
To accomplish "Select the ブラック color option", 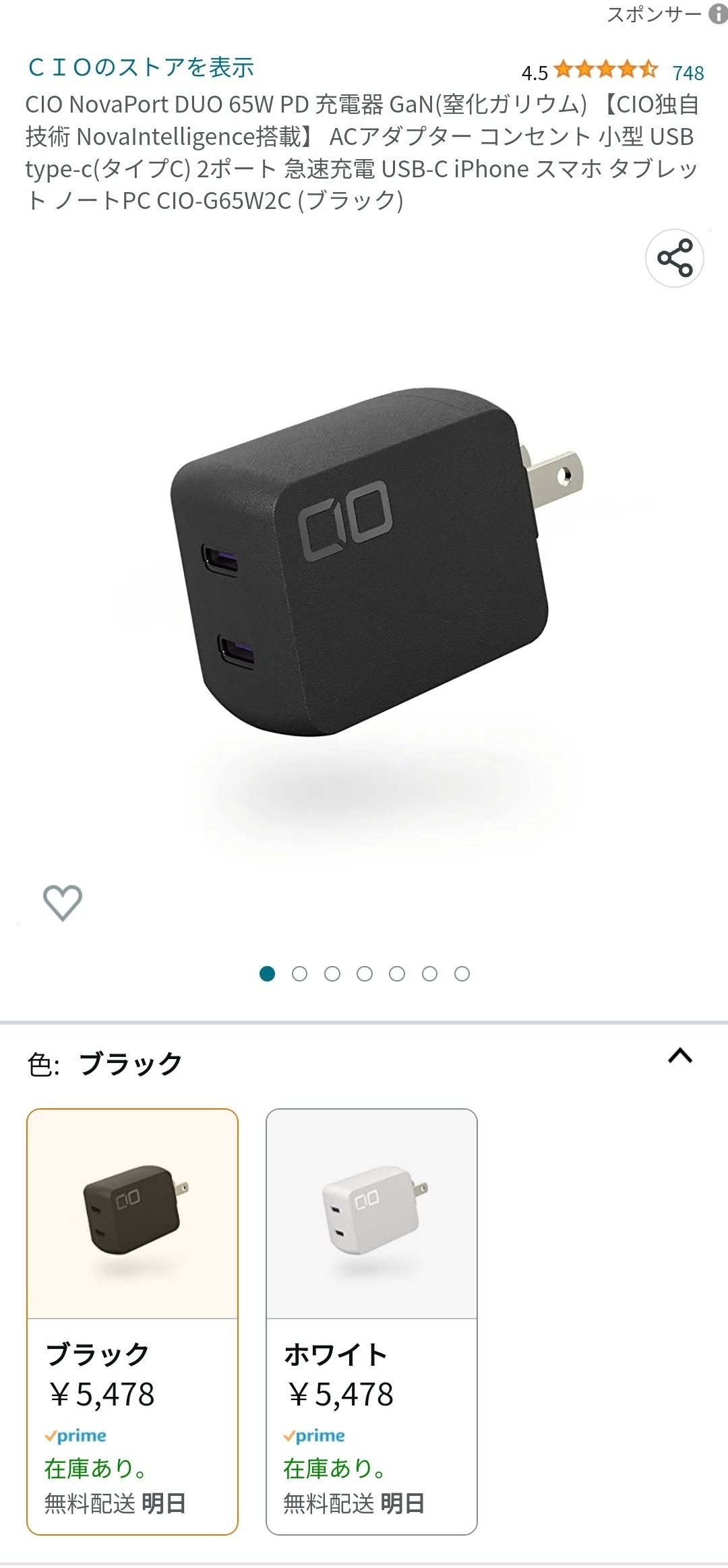I will coord(132,1322).
